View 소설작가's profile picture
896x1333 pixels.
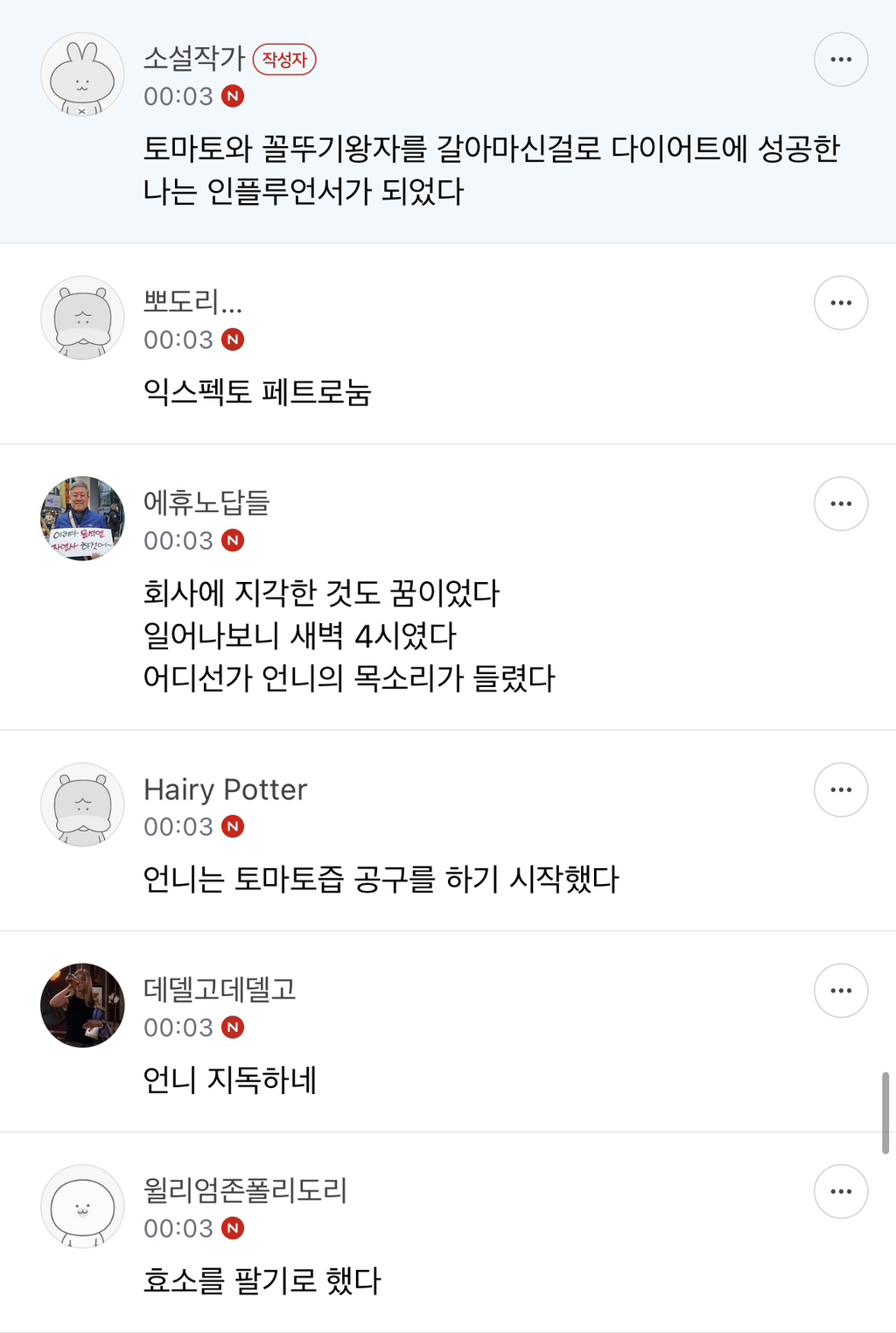tap(82, 74)
